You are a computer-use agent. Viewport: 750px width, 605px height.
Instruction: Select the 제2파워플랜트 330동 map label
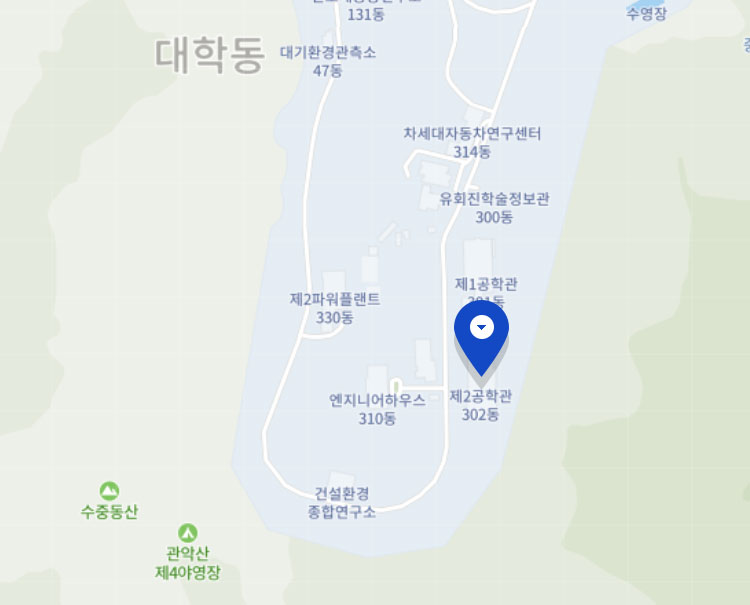[334, 308]
